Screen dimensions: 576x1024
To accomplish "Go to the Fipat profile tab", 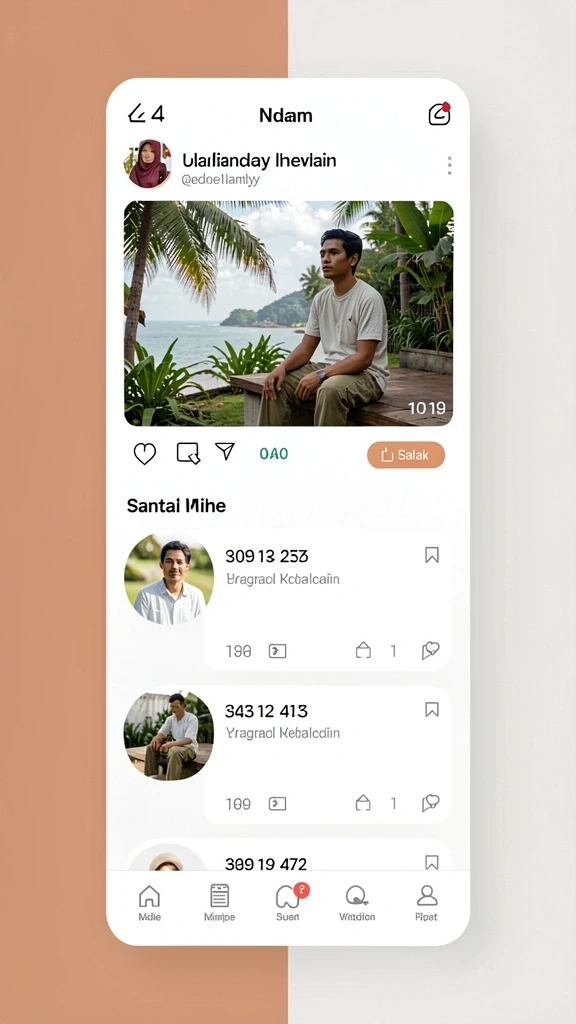I will (x=426, y=903).
